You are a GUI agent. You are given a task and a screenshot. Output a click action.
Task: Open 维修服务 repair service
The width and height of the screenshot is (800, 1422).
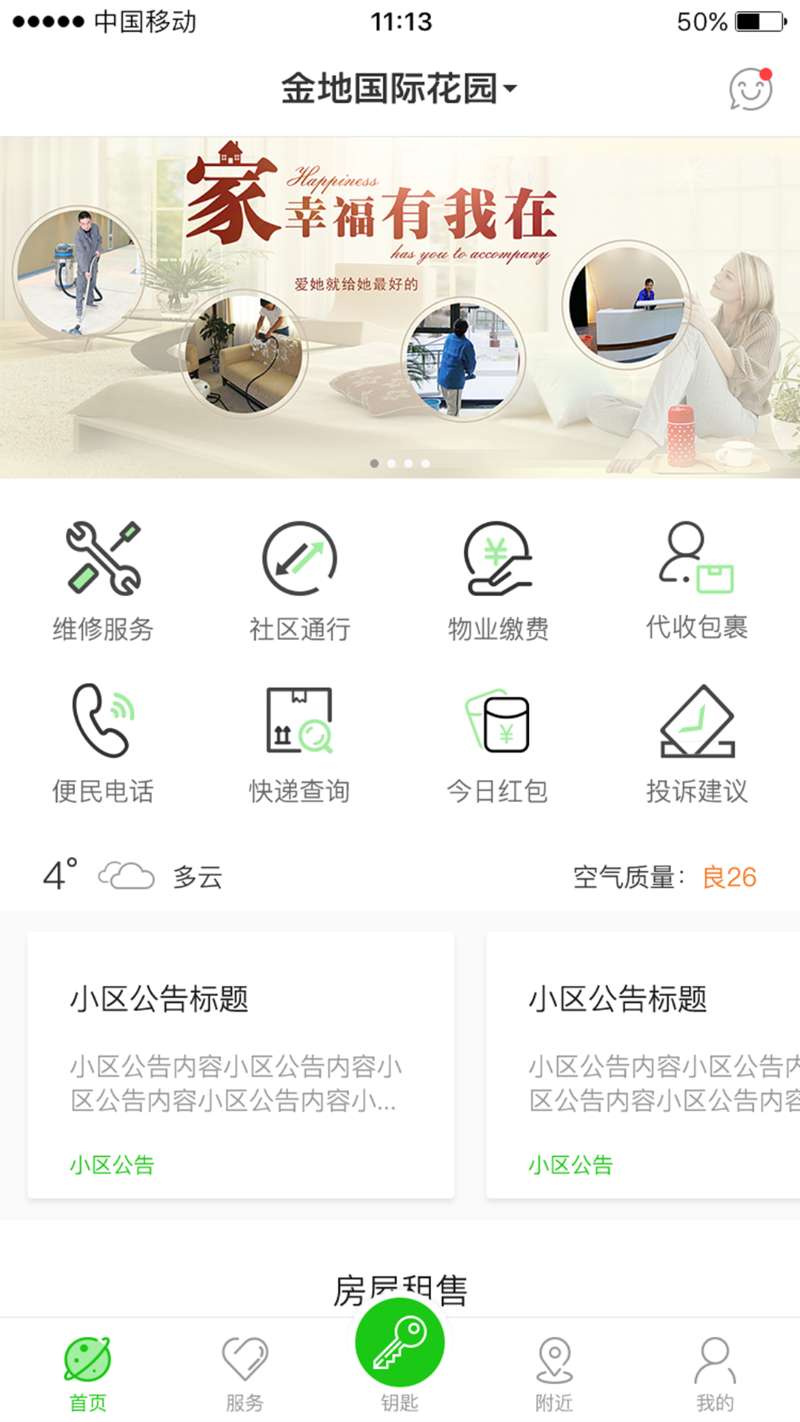click(x=103, y=582)
